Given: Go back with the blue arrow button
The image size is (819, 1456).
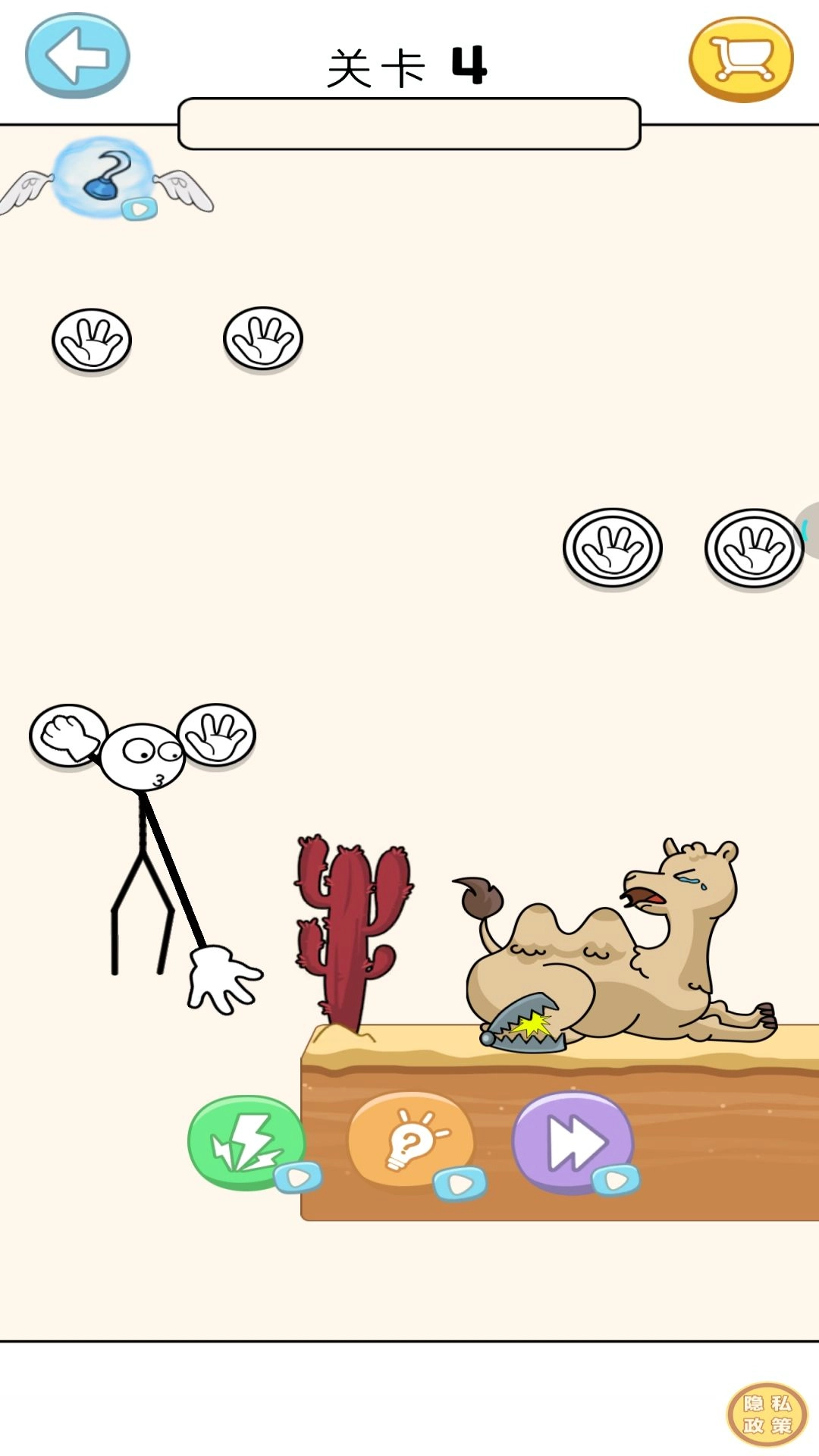Looking at the screenshot, I should point(77,55).
